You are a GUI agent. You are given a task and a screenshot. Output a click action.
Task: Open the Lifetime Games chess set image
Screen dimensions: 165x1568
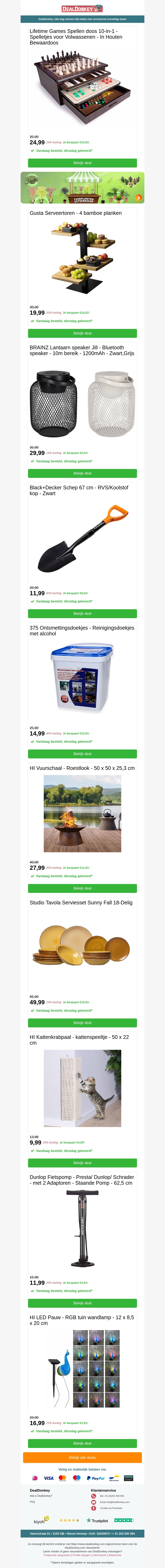(82, 88)
